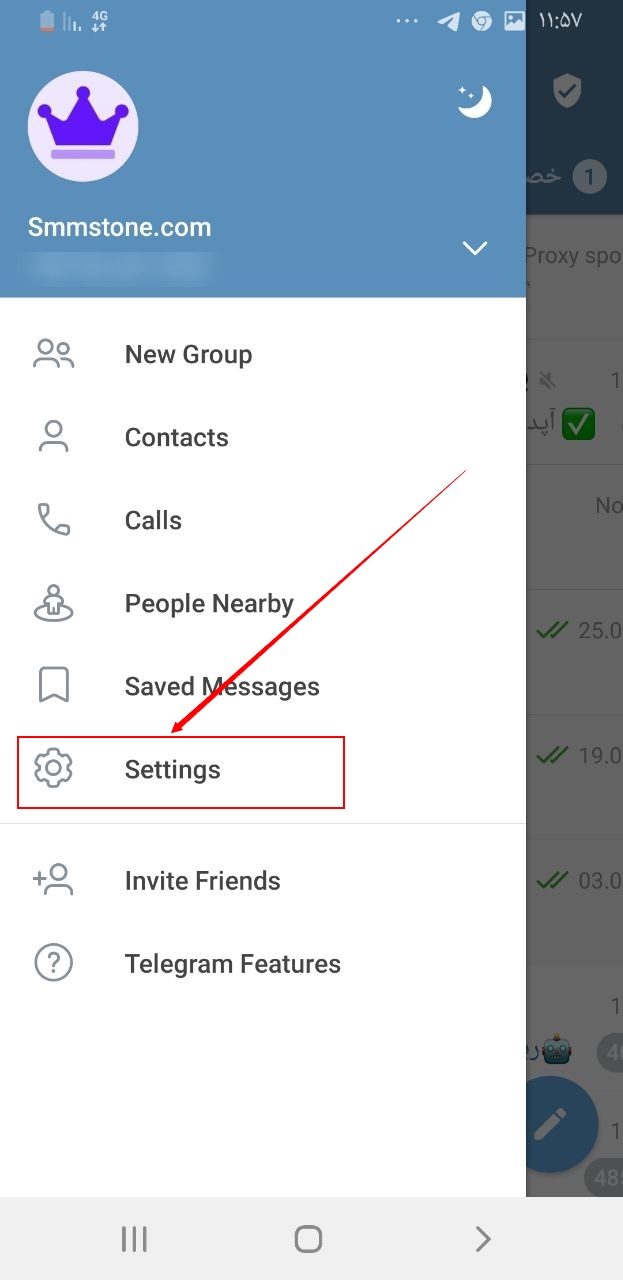This screenshot has width=623, height=1280.
Task: Open the Calls list
Action: coord(263,521)
